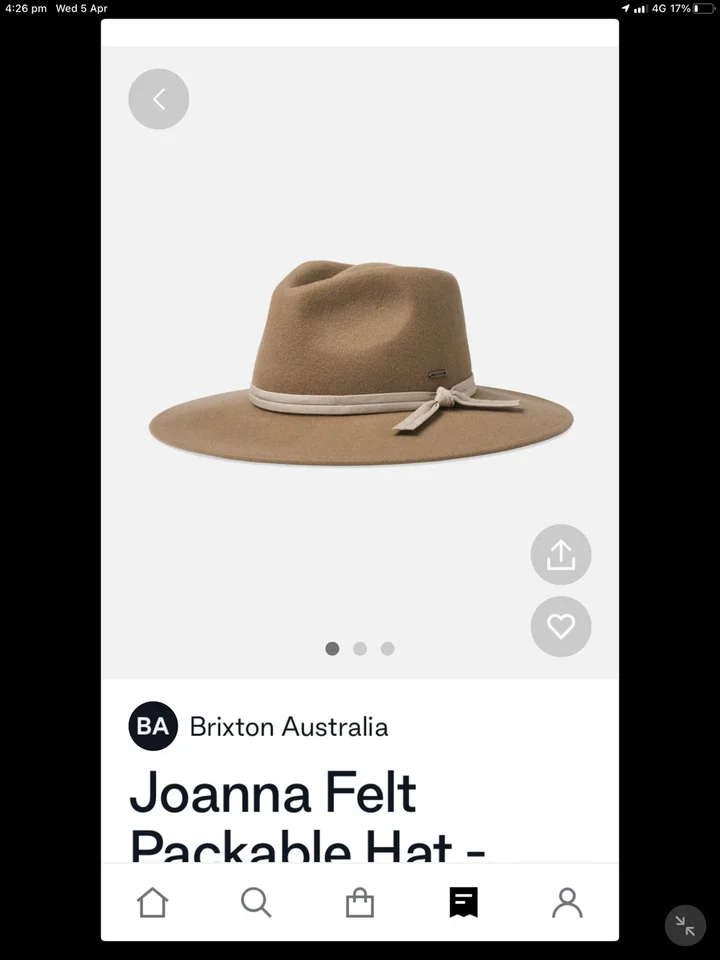Screen dimensions: 720x960
Task: Open the shopping bag tab
Action: pos(360,903)
